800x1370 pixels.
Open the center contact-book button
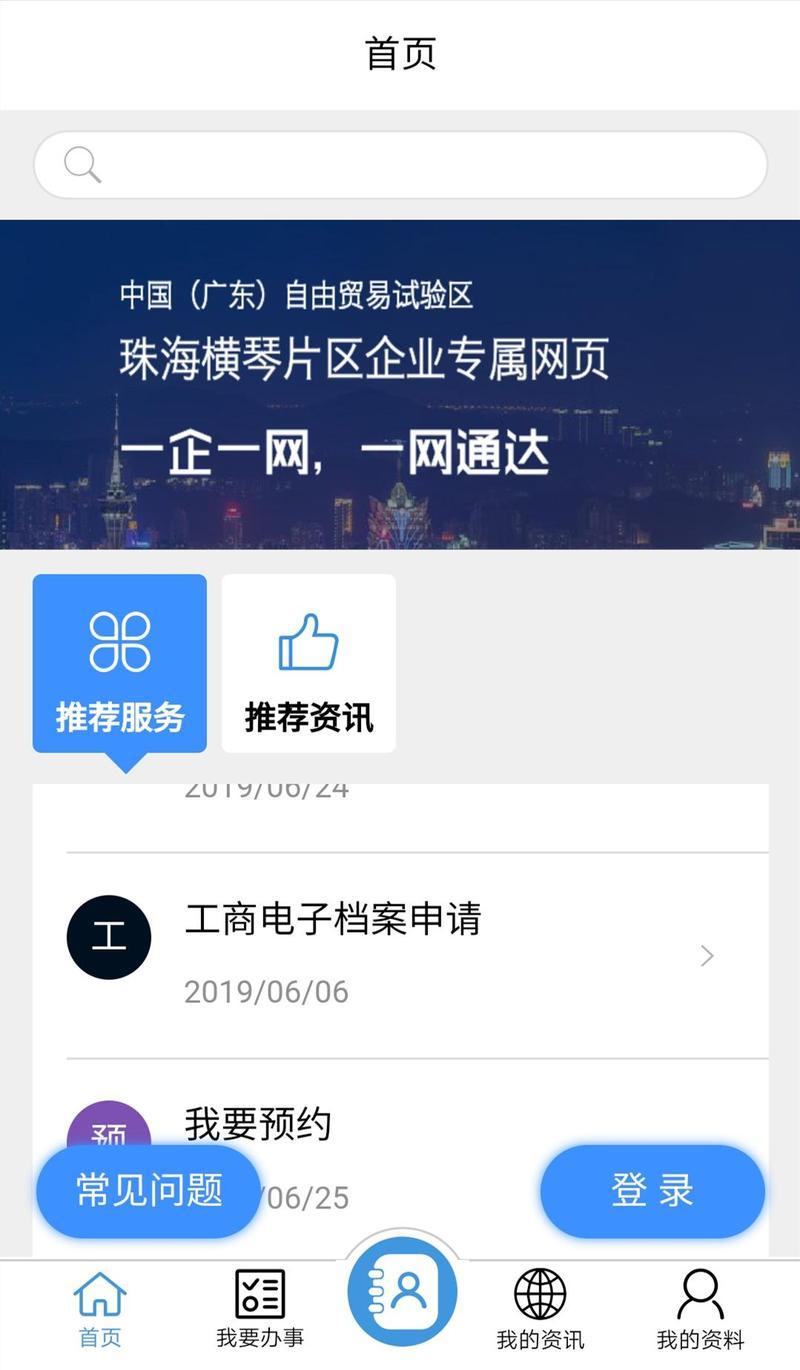(x=402, y=1292)
